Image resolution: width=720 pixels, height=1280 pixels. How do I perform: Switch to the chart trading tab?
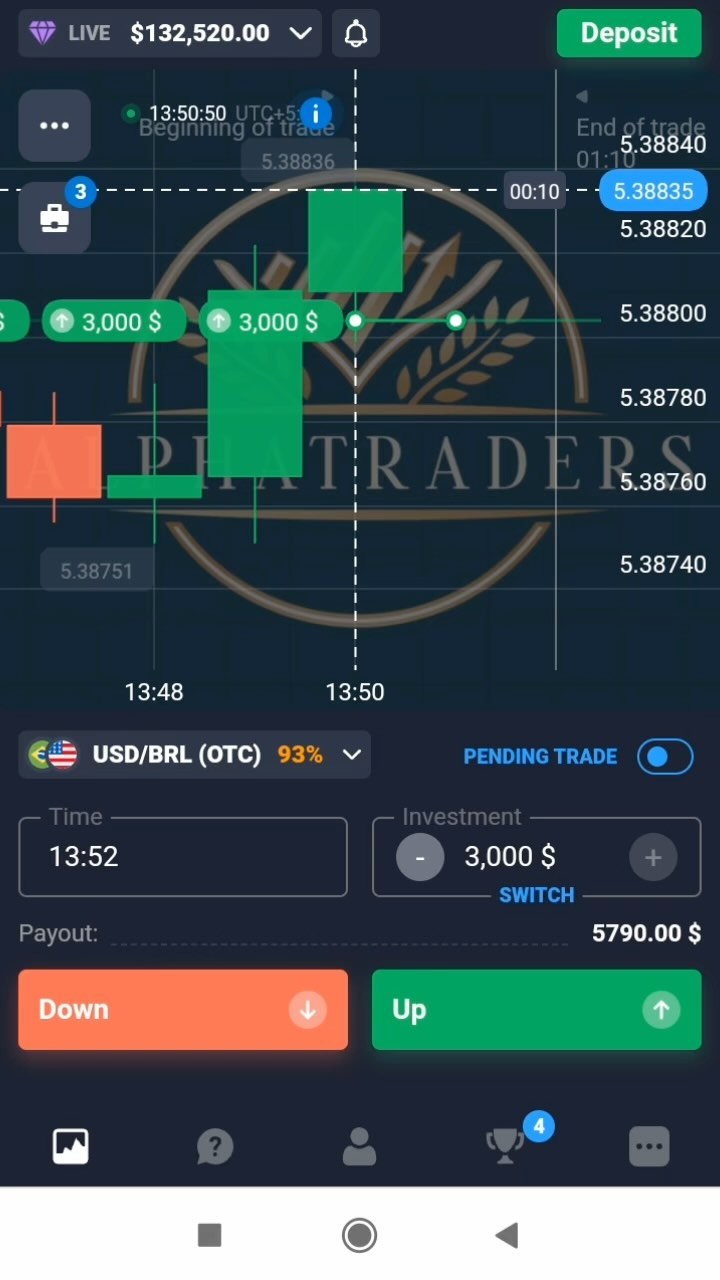click(71, 1146)
